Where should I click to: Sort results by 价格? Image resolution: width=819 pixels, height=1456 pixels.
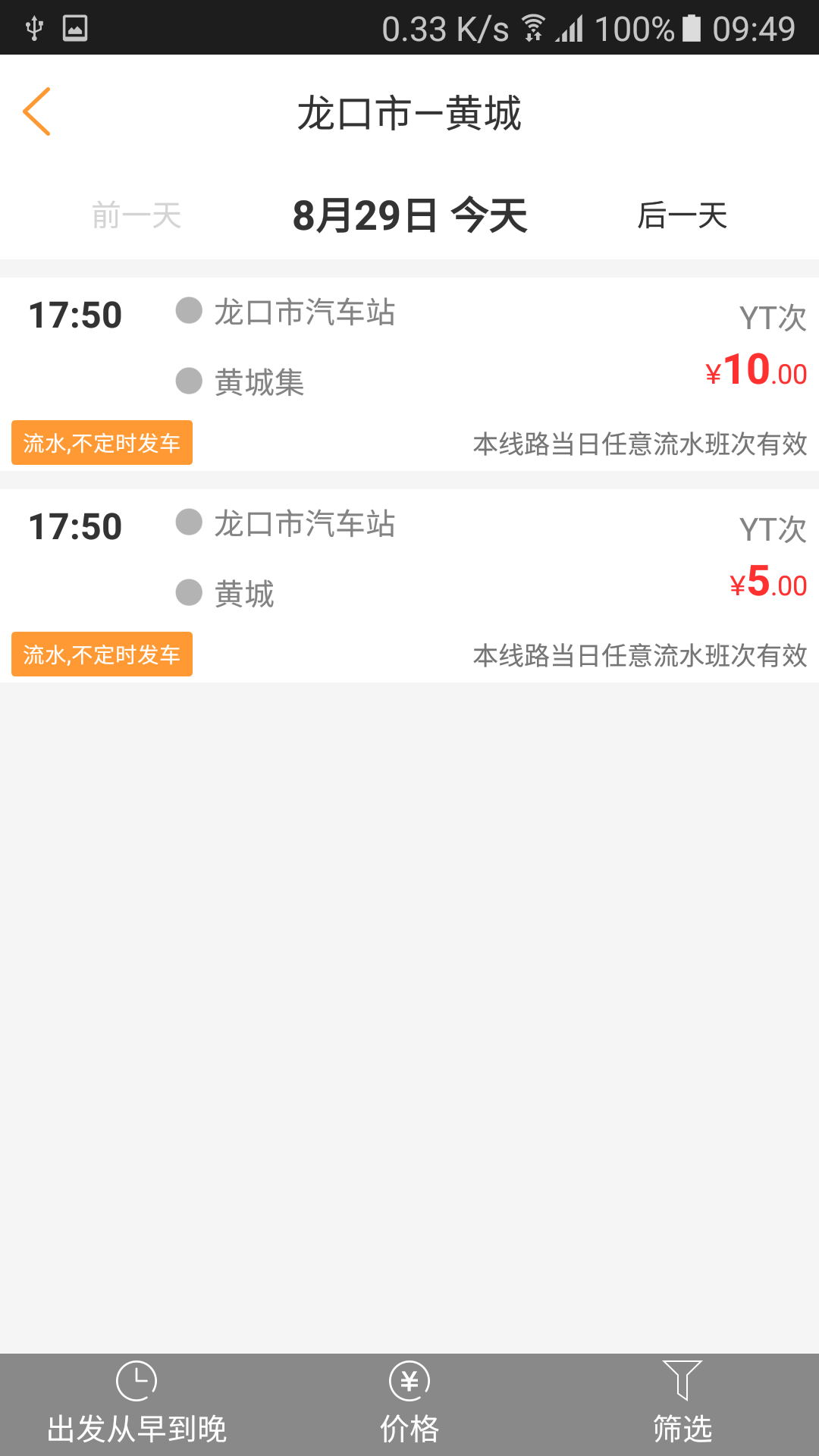coord(409,1404)
